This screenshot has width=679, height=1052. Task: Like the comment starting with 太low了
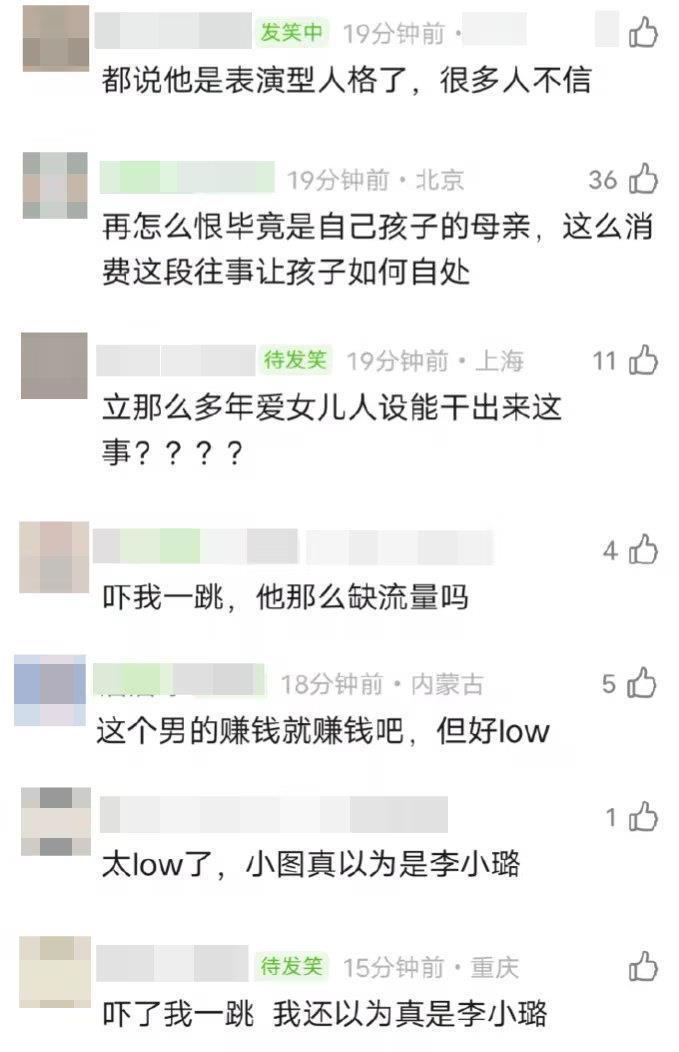(x=643, y=817)
